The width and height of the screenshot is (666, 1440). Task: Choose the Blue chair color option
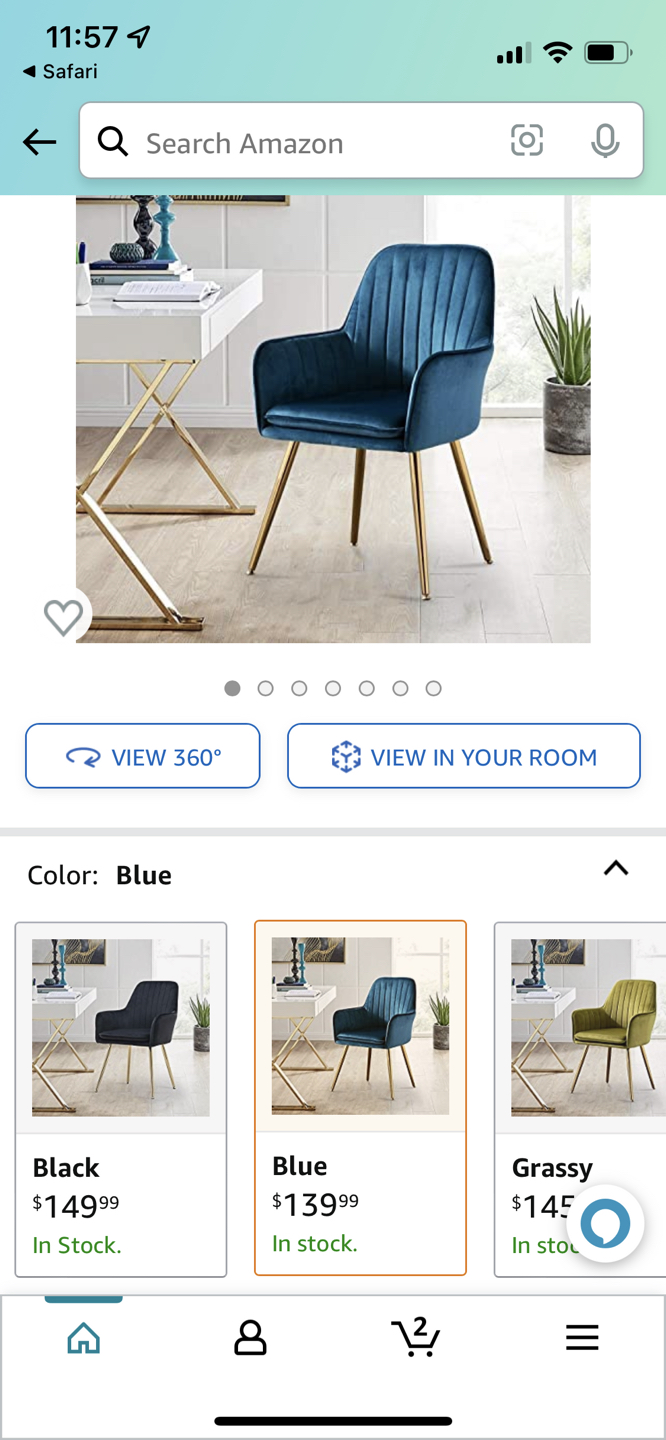tap(360, 1097)
